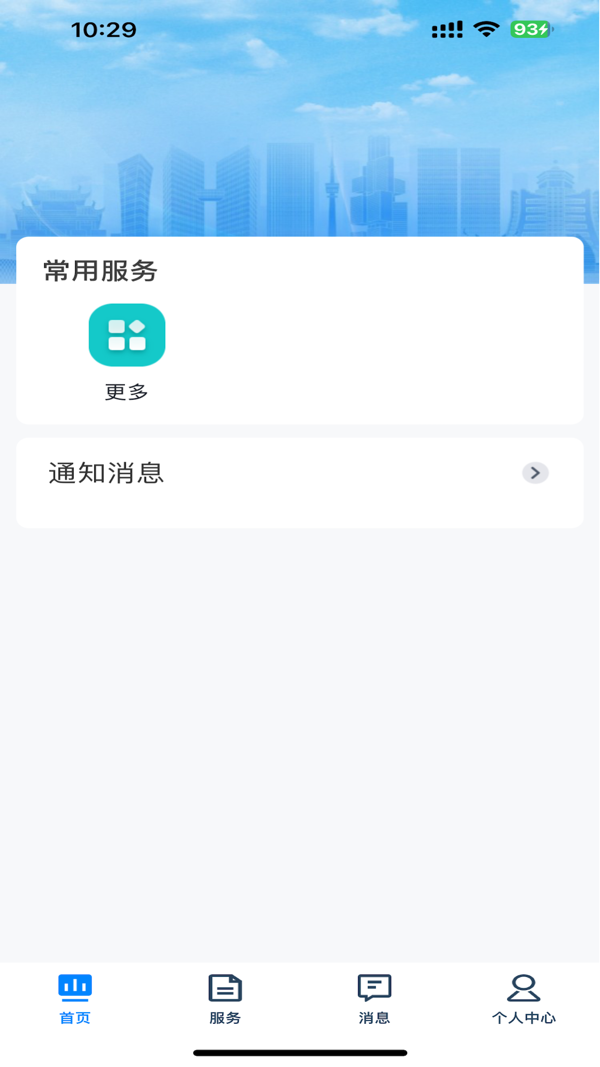Switch to the 首页 tab

click(x=75, y=999)
